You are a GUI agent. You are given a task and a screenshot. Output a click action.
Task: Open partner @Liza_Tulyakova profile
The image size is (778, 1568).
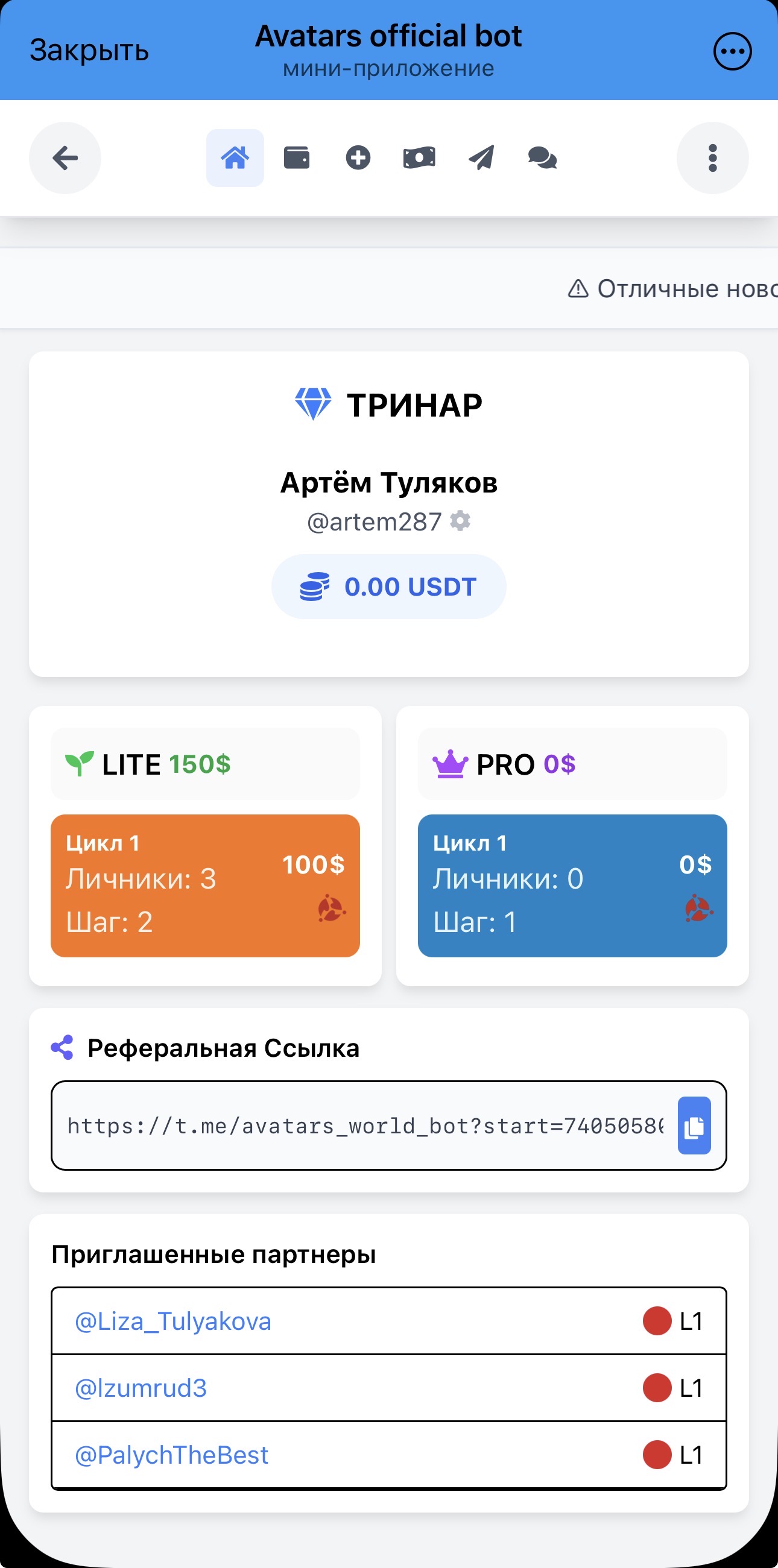click(x=173, y=1321)
